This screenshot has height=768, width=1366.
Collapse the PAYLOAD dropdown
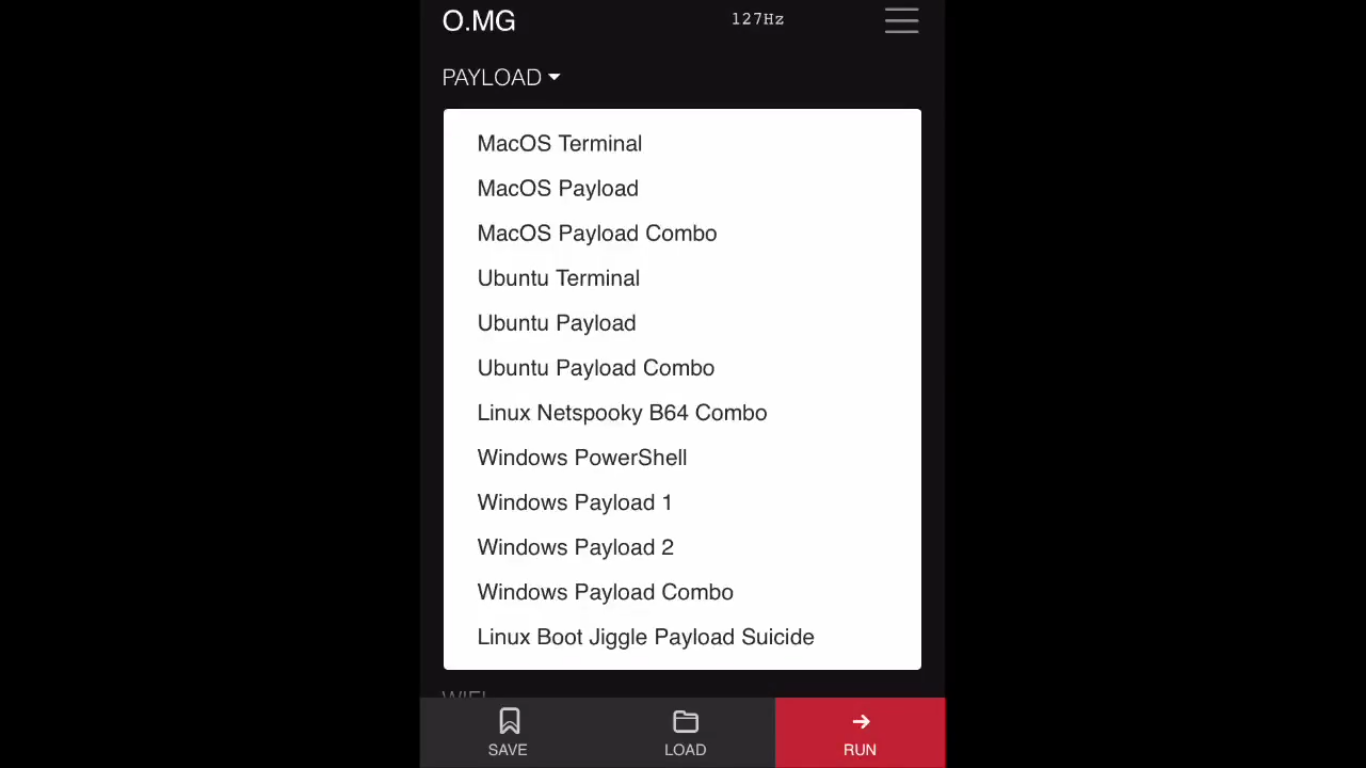(501, 77)
